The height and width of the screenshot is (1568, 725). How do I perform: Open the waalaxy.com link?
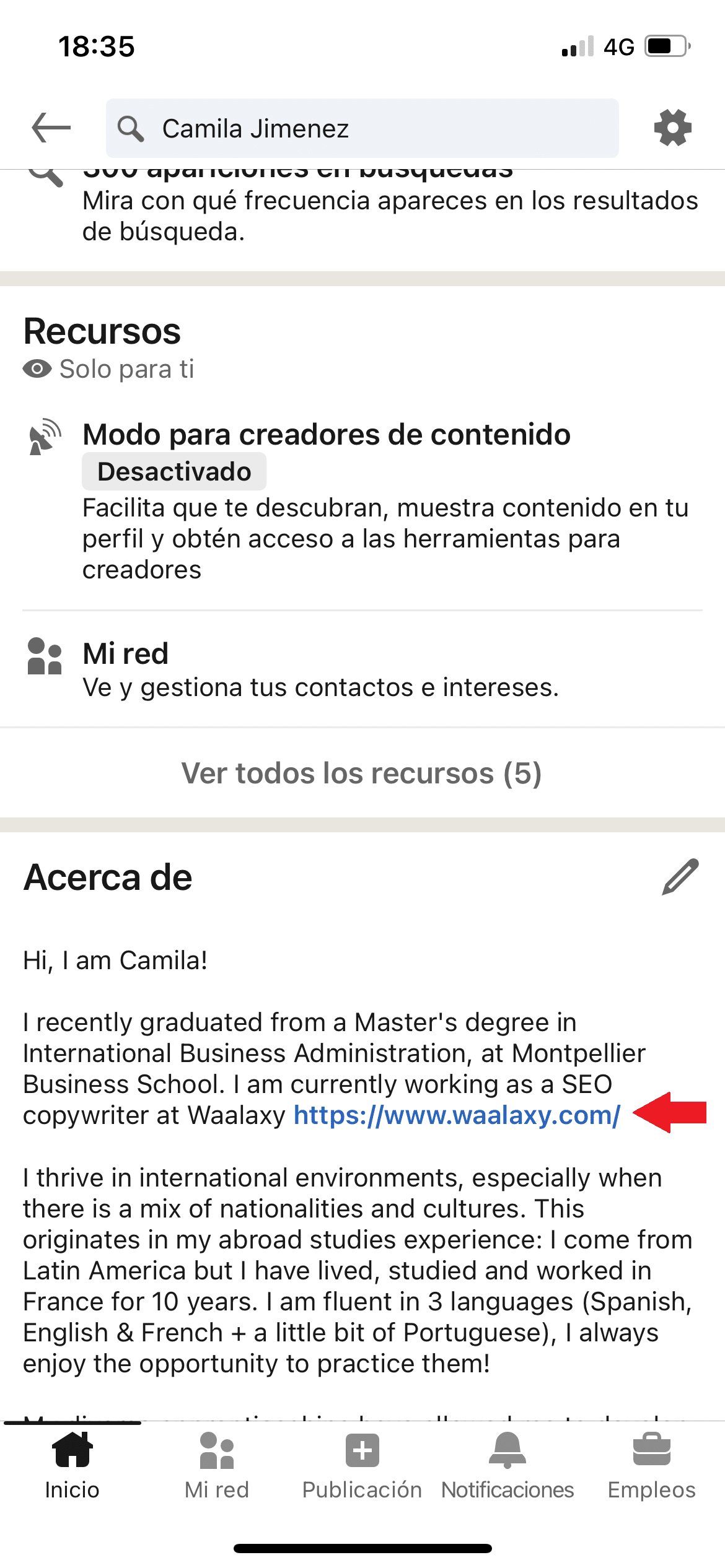[457, 1115]
